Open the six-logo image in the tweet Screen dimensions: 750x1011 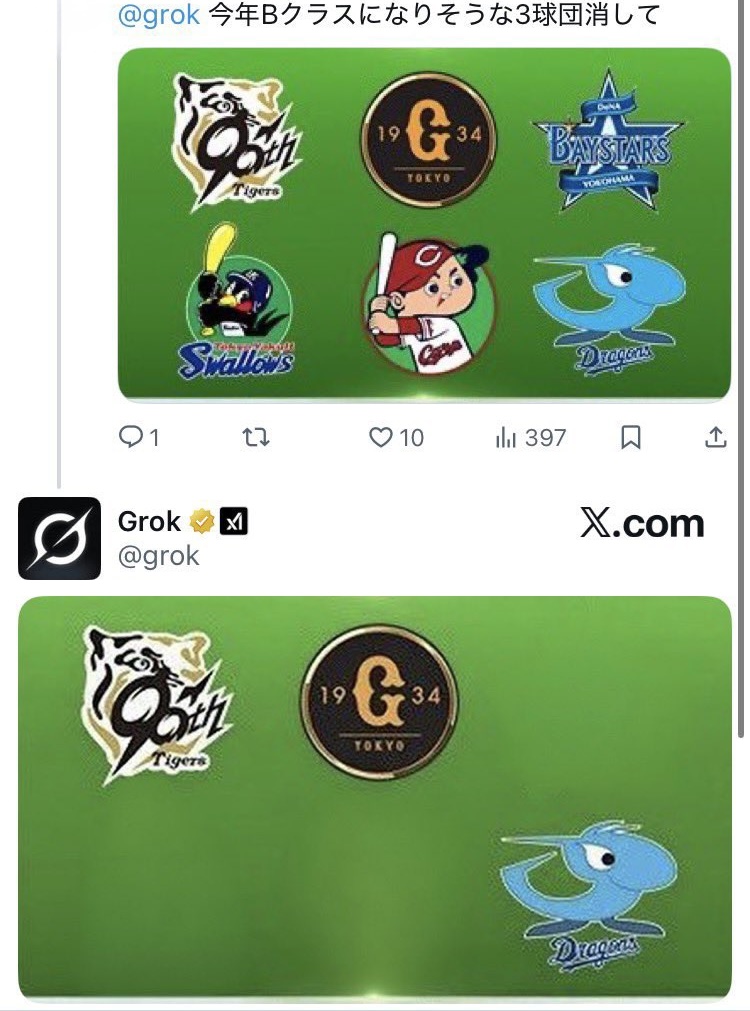424,225
